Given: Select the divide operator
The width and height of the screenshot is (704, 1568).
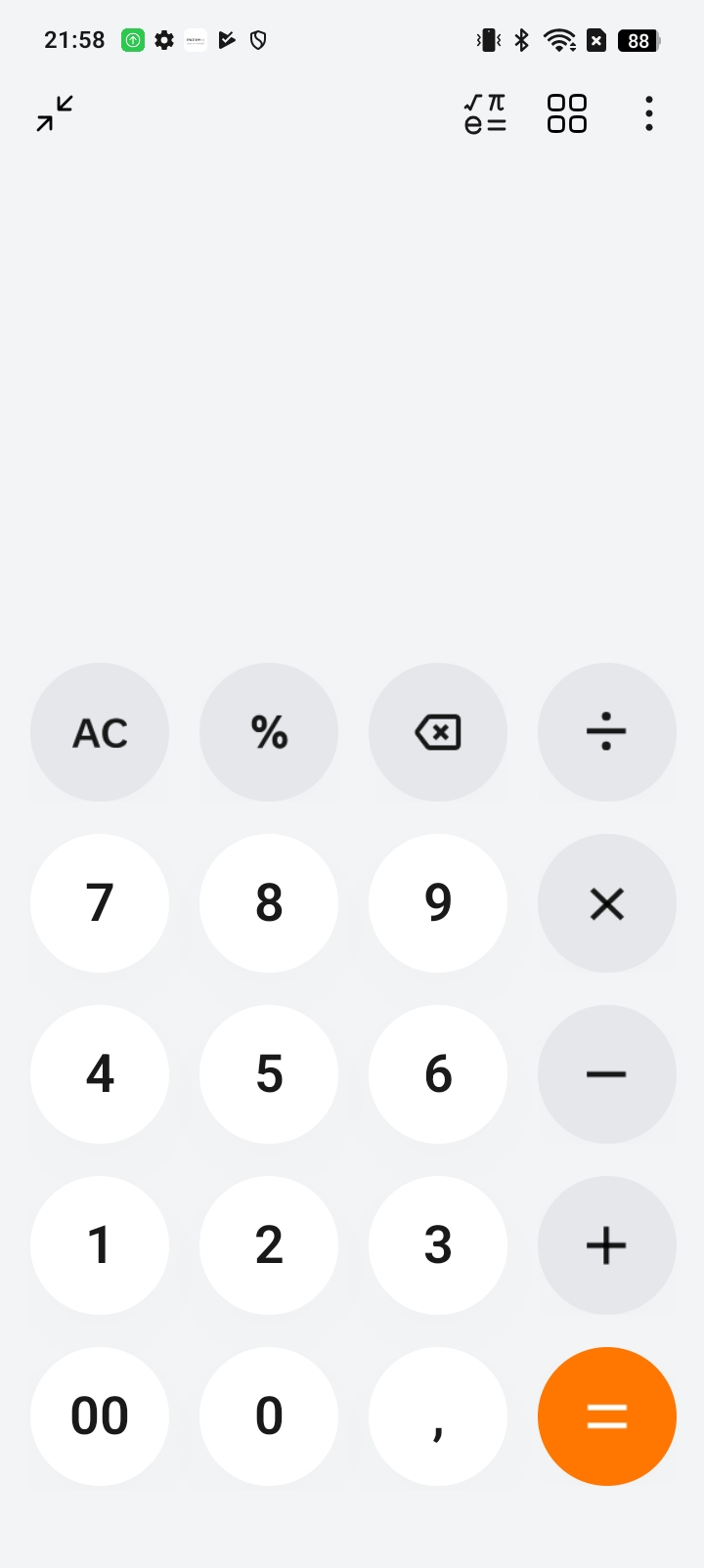Looking at the screenshot, I should [x=607, y=732].
